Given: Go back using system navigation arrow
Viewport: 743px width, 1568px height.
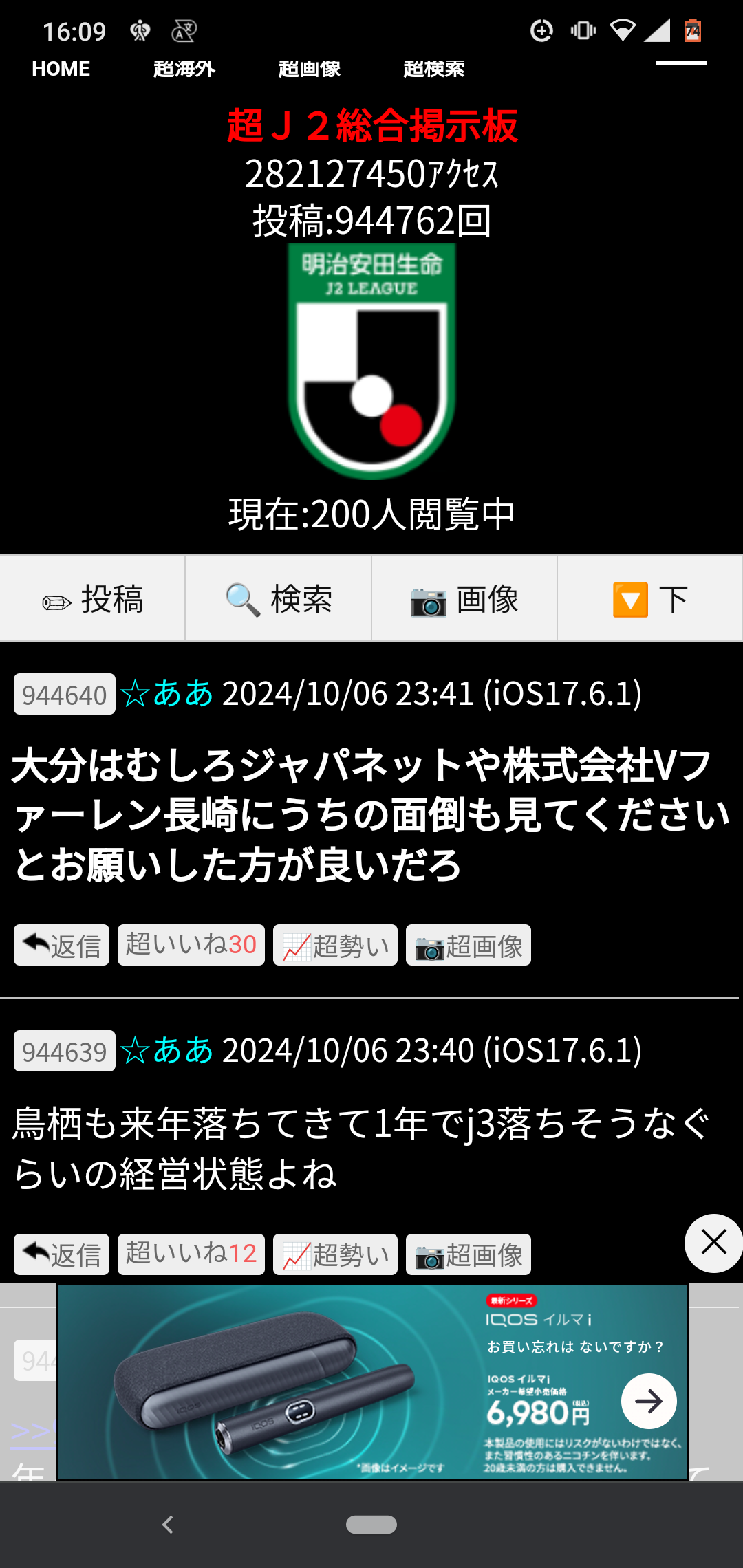Looking at the screenshot, I should tap(168, 1525).
